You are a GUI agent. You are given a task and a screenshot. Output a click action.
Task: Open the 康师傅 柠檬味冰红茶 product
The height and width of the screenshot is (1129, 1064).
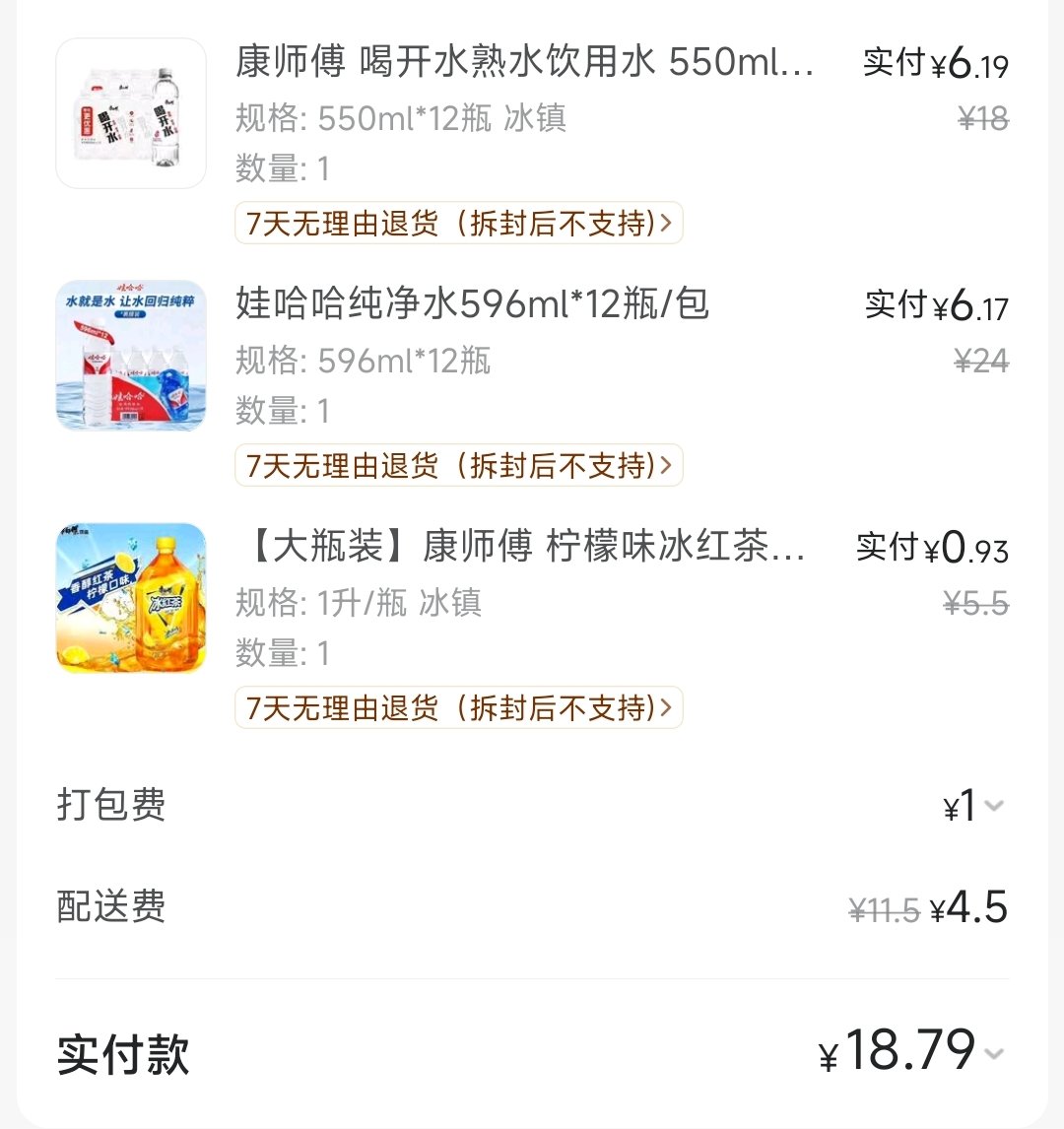tap(524, 546)
